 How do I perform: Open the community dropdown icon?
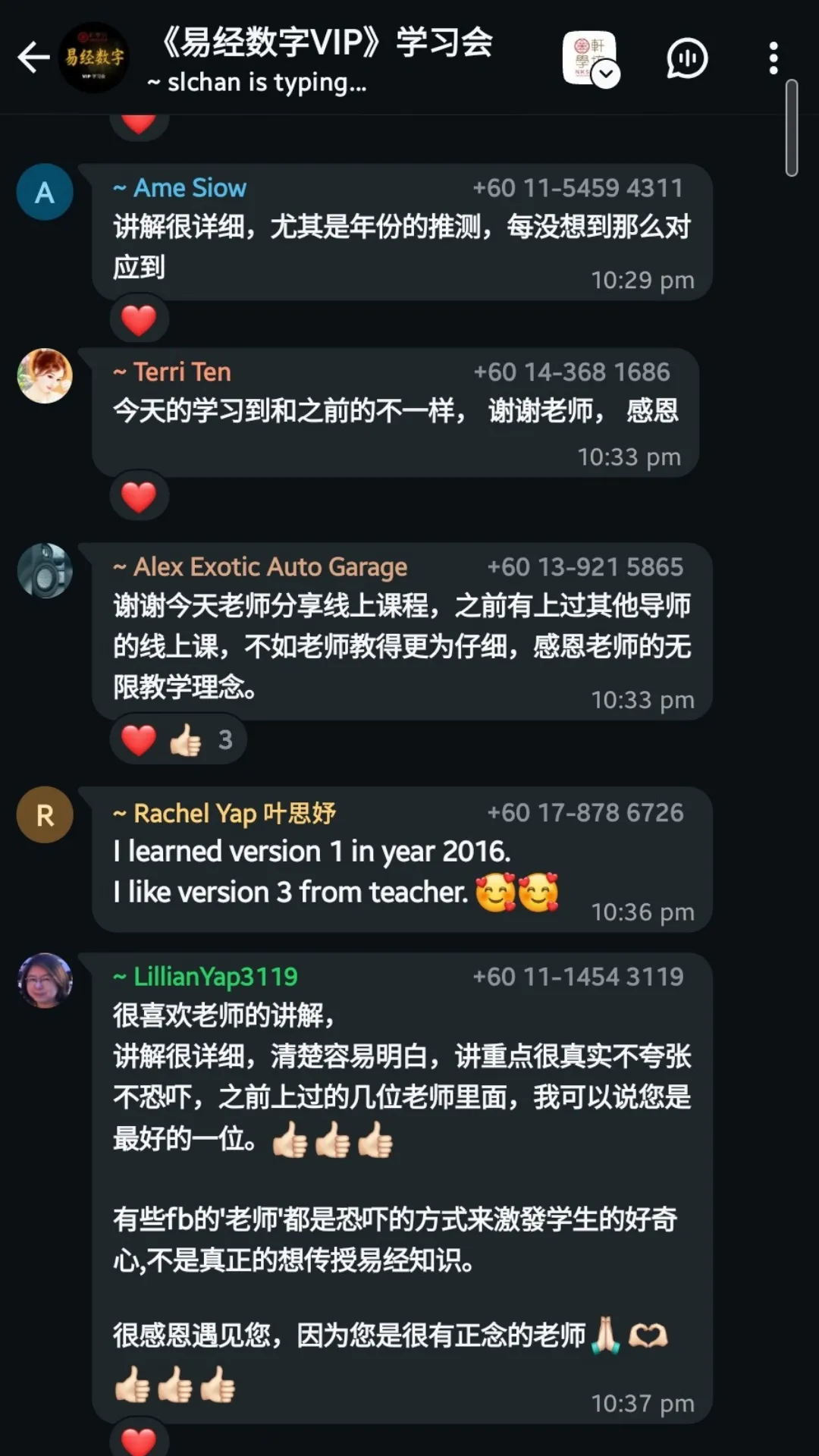click(591, 58)
